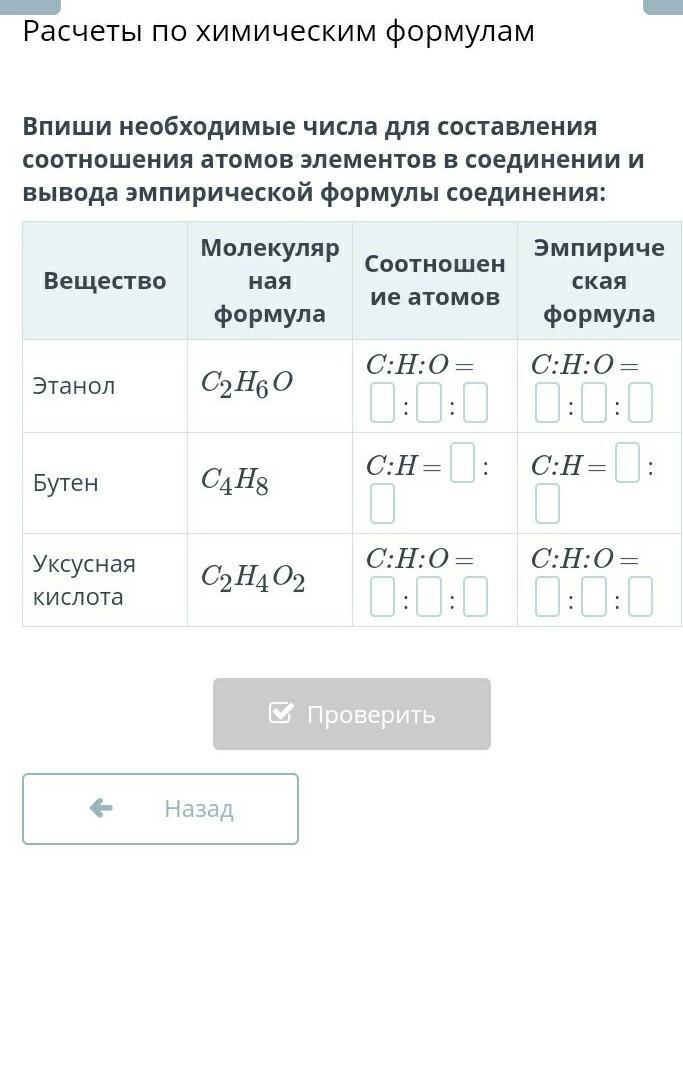Select the O box in Уксусная кислота's atom ratio

476,596
